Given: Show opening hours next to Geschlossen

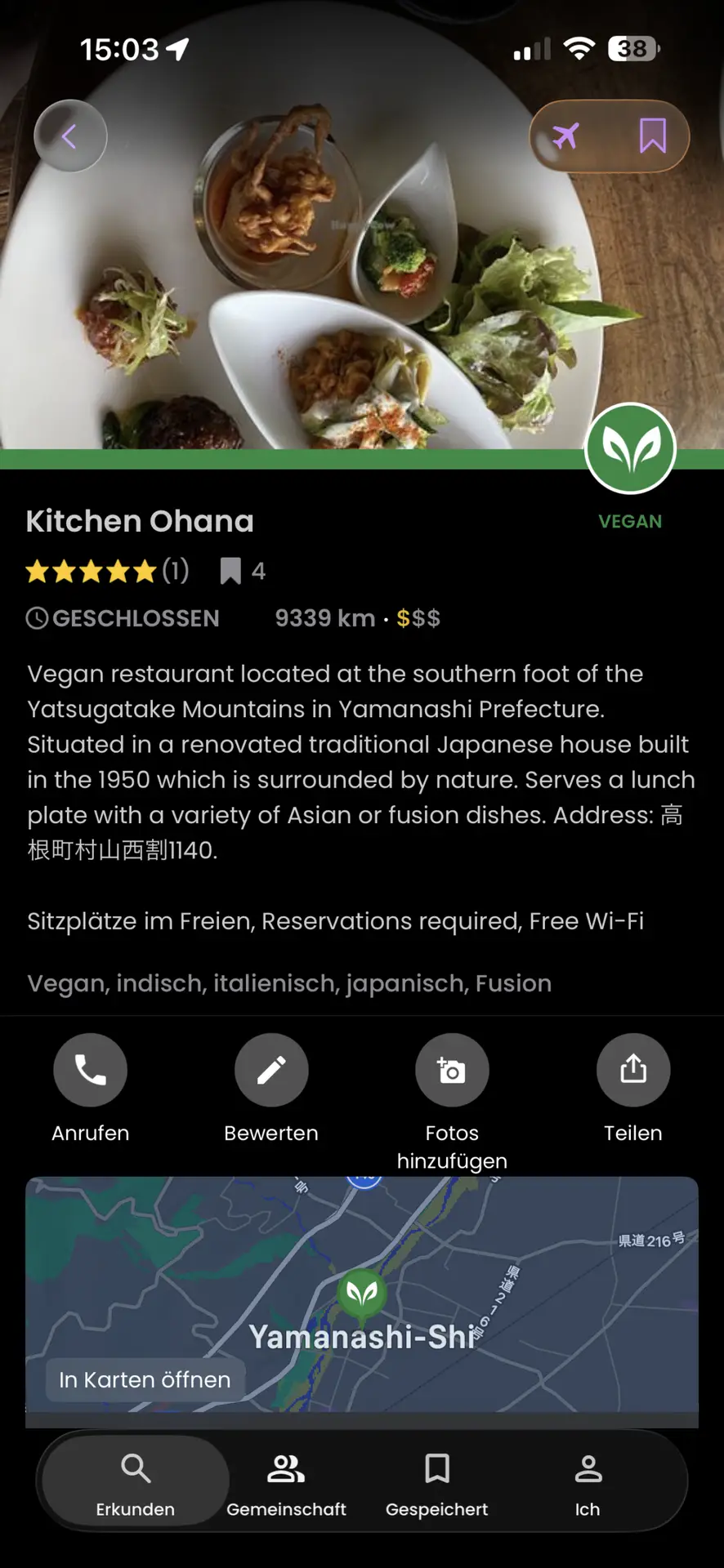Looking at the screenshot, I should coord(123,618).
